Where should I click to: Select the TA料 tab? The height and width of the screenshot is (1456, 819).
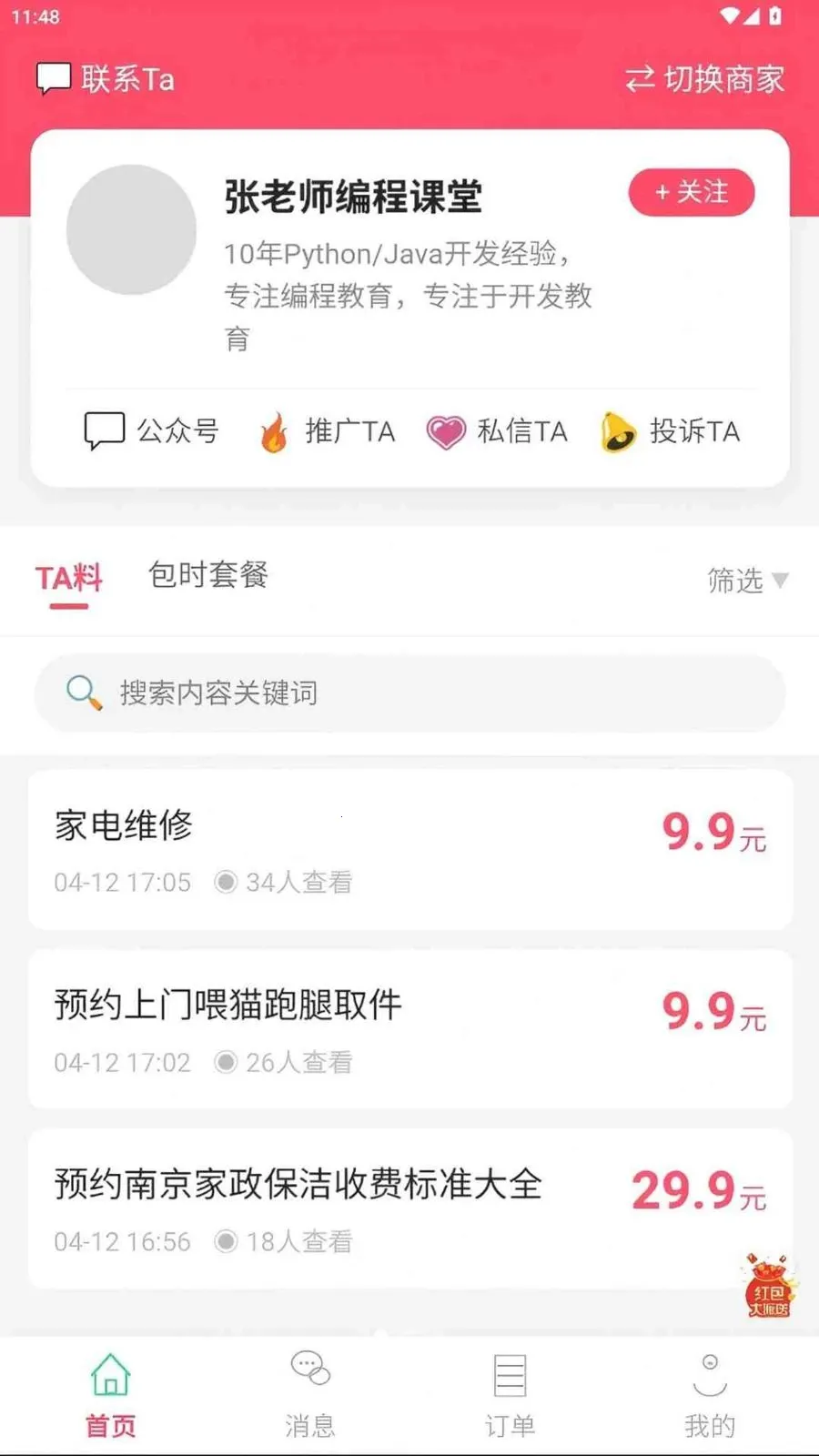click(x=69, y=578)
